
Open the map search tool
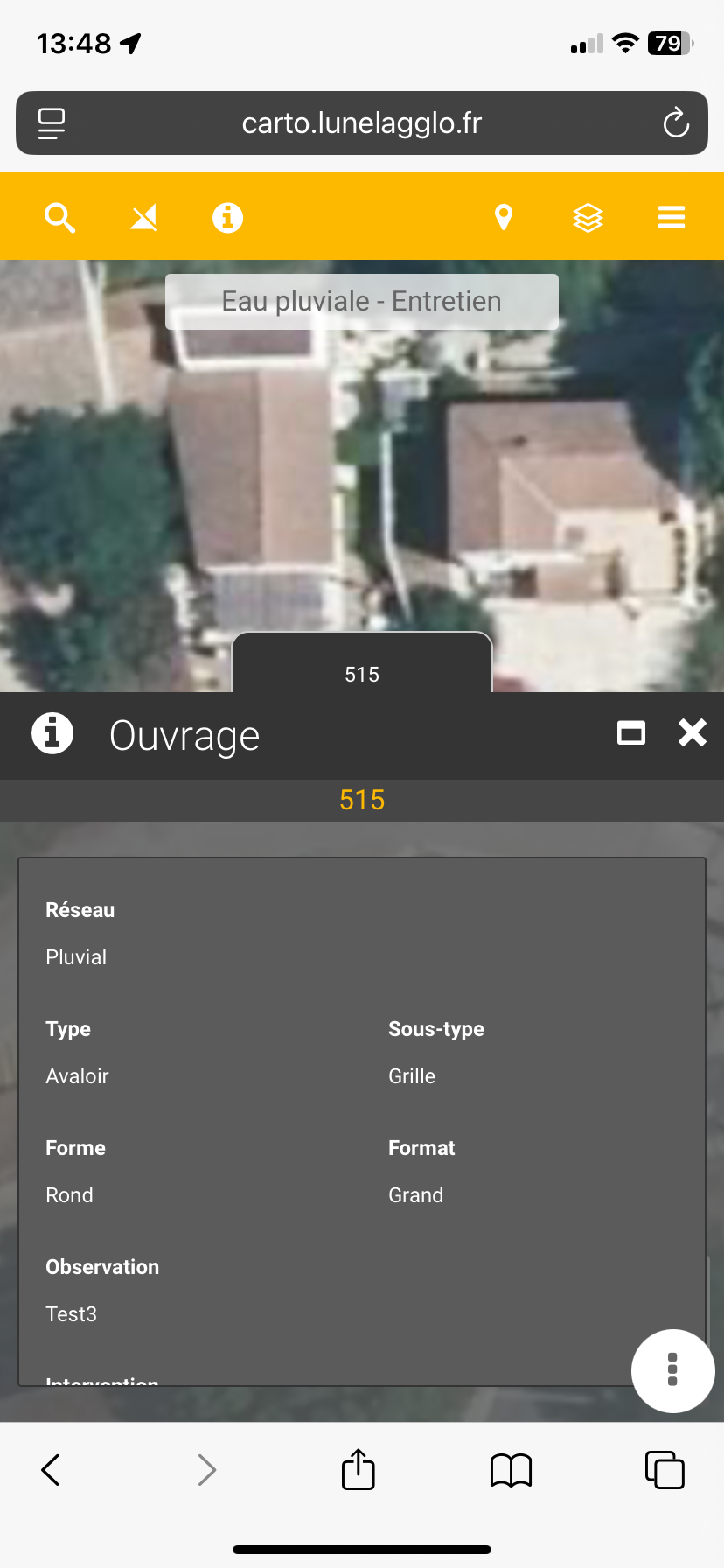click(x=59, y=217)
